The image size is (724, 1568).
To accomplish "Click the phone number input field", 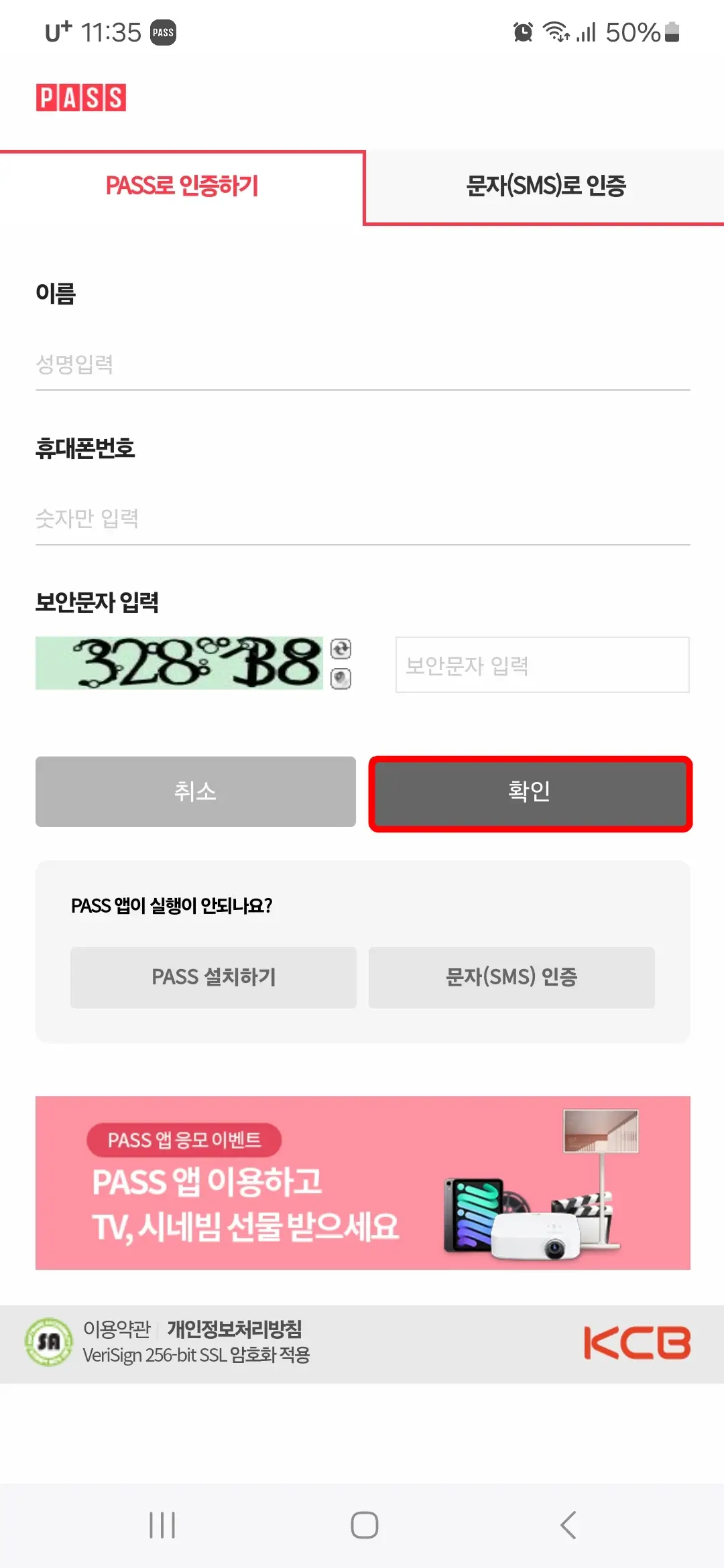I will click(362, 519).
